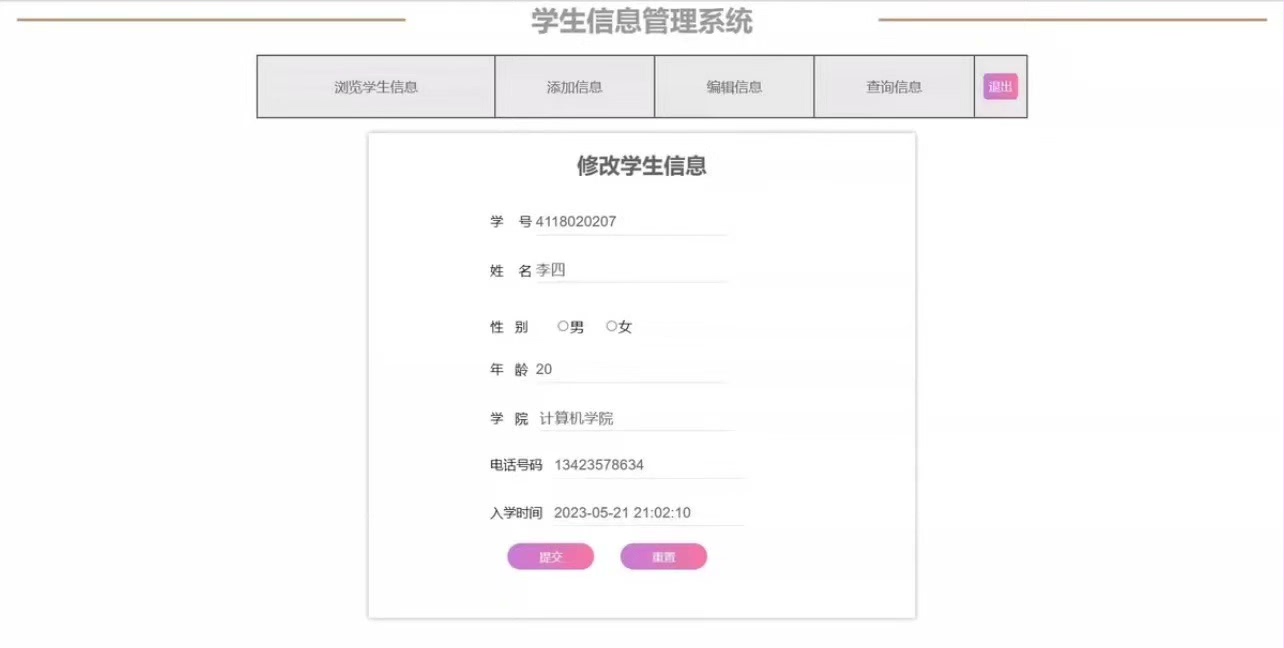Go to the 编辑信息 tab
The image size is (1284, 648).
point(734,87)
